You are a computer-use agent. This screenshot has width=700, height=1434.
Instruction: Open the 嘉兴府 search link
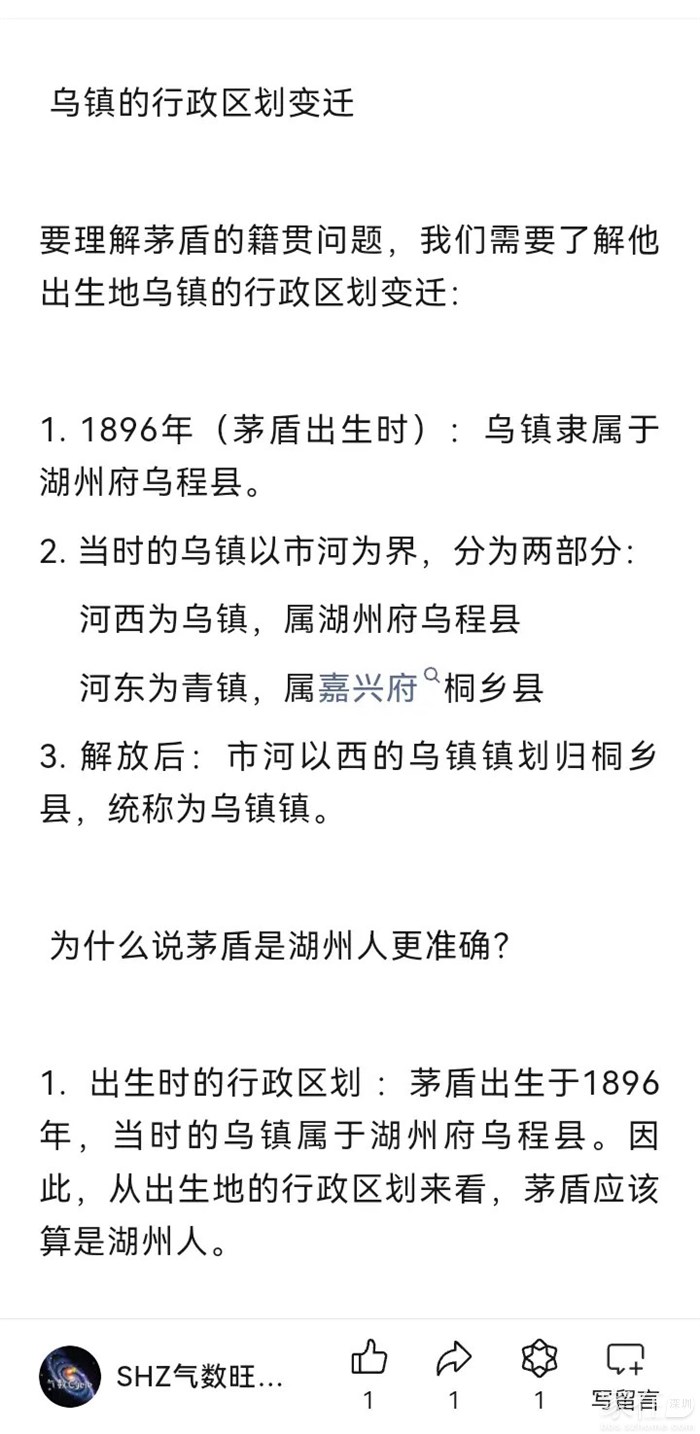tap(368, 689)
